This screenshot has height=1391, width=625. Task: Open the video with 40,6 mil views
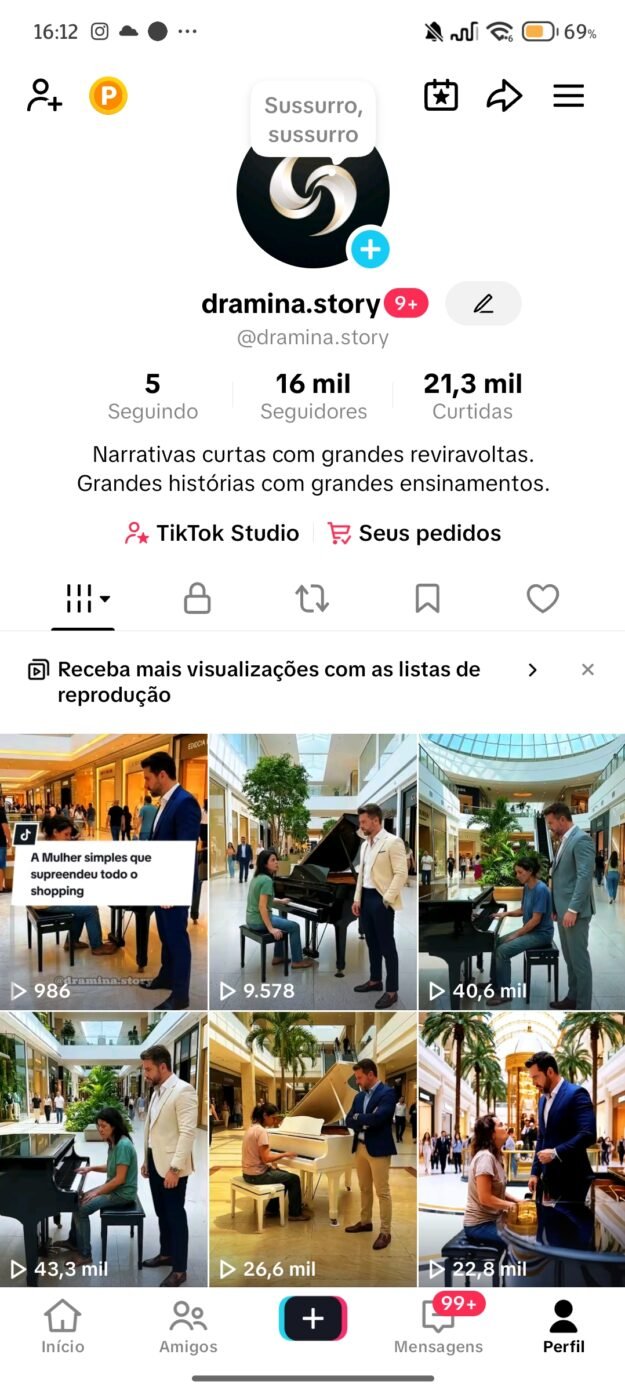(521, 870)
